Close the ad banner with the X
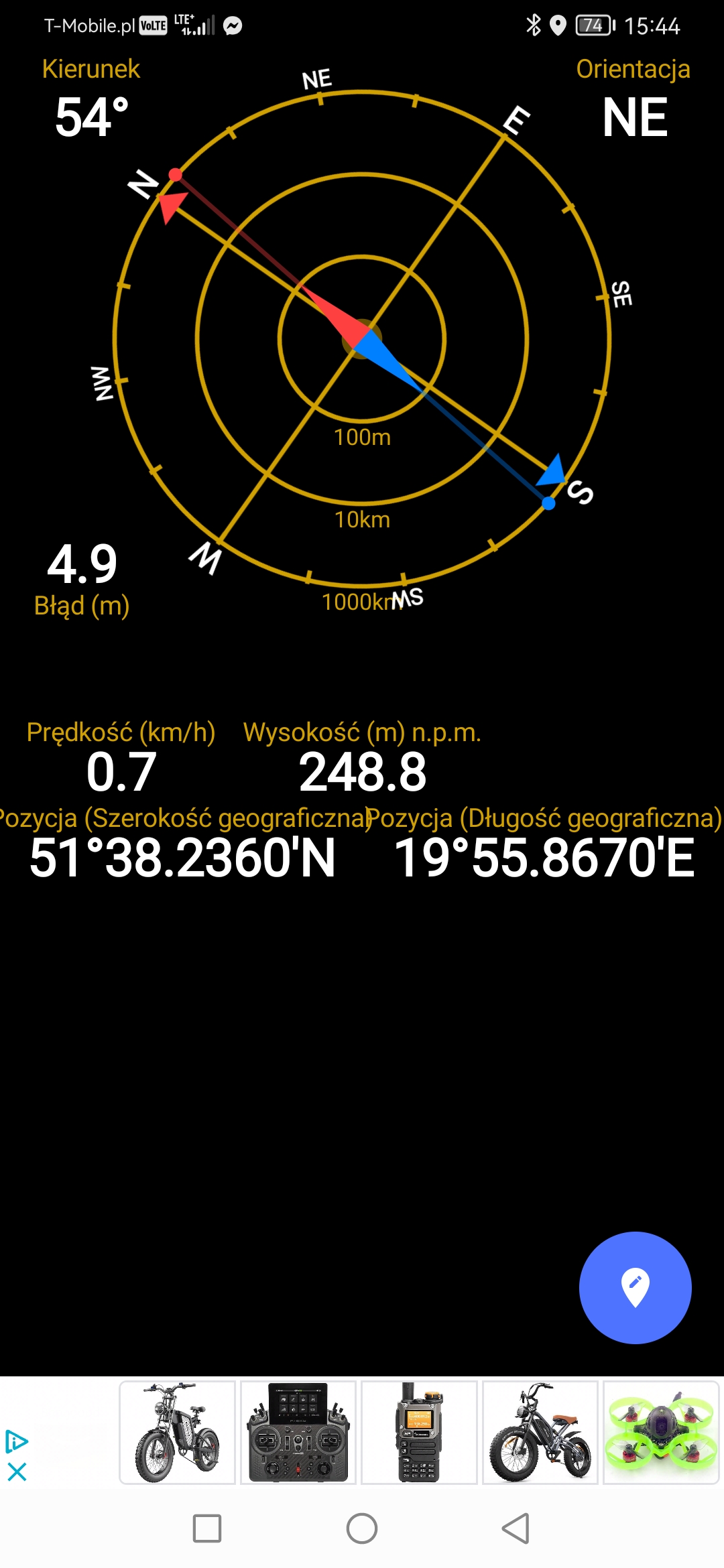 click(x=17, y=1472)
